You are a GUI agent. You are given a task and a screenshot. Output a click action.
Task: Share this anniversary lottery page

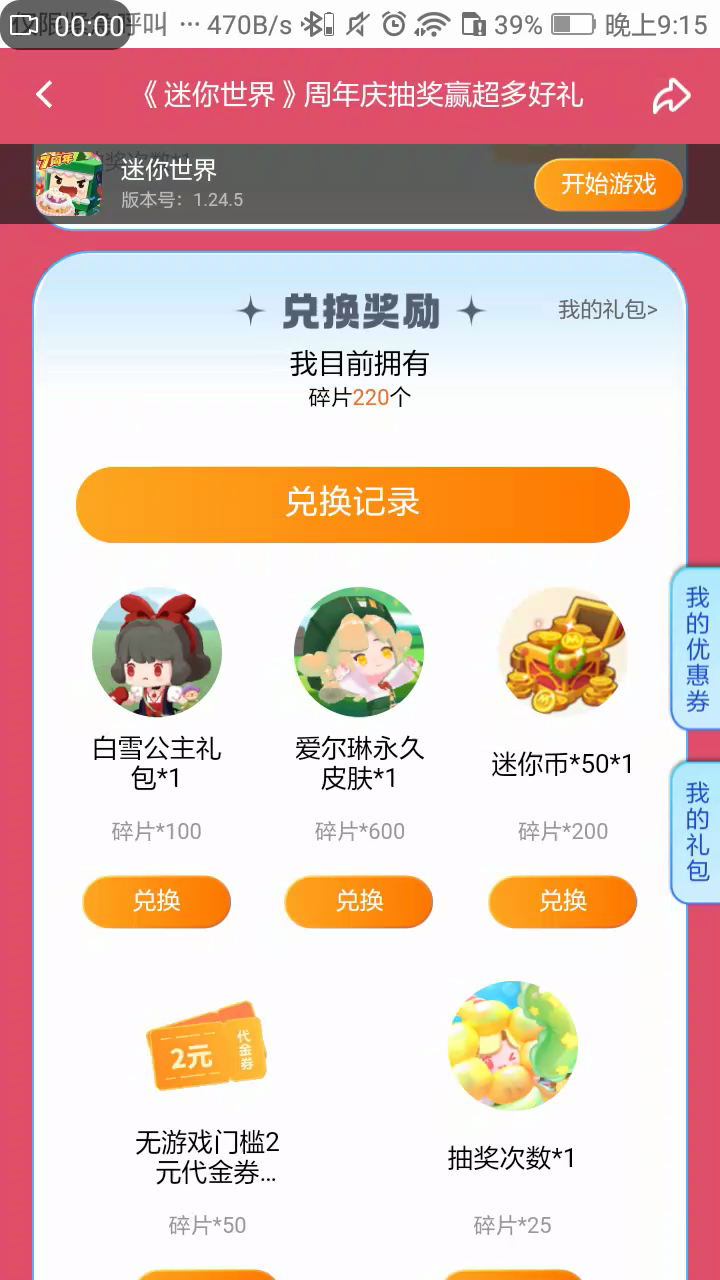coord(671,95)
